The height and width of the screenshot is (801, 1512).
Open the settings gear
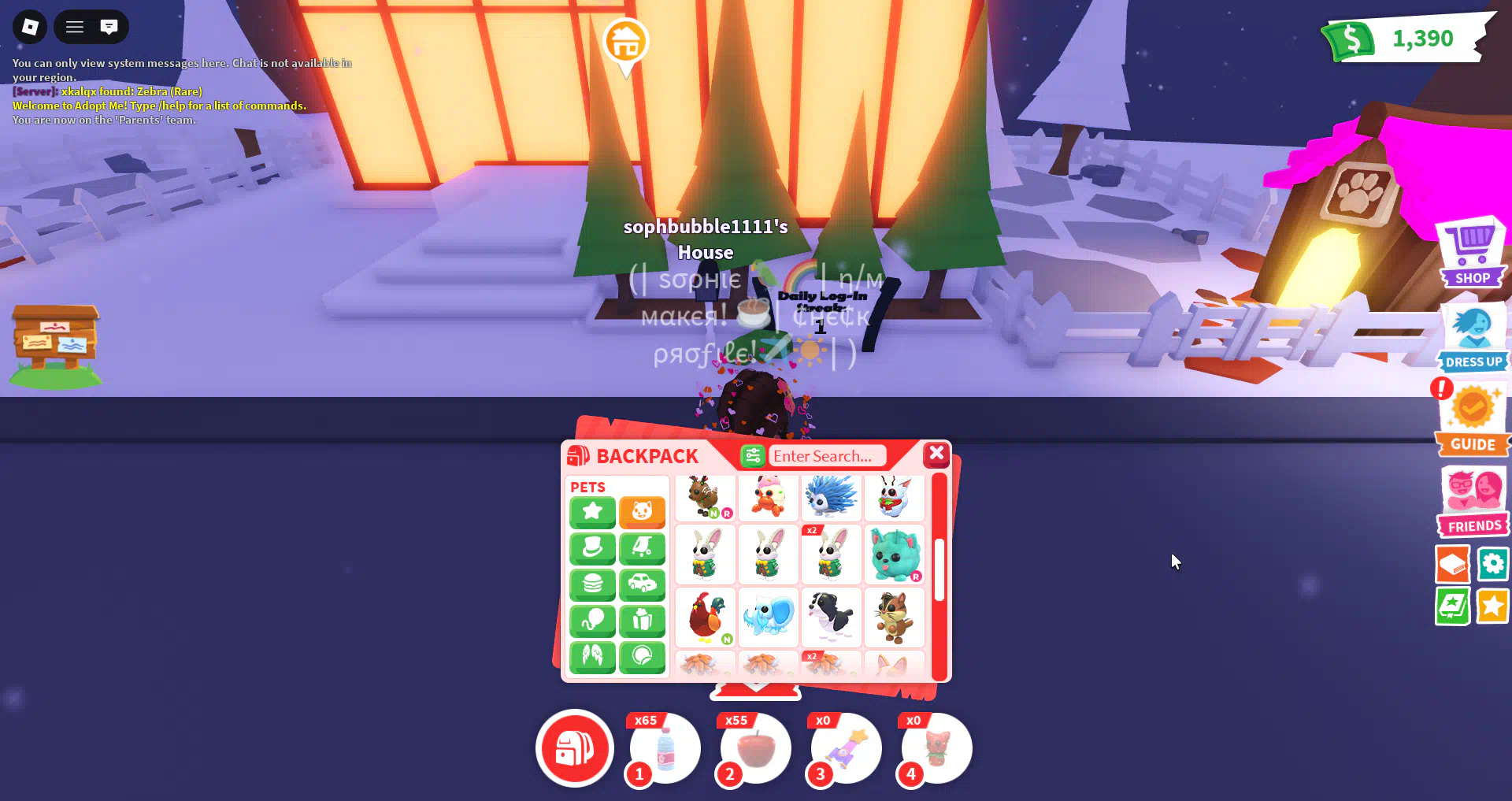coord(1492,564)
